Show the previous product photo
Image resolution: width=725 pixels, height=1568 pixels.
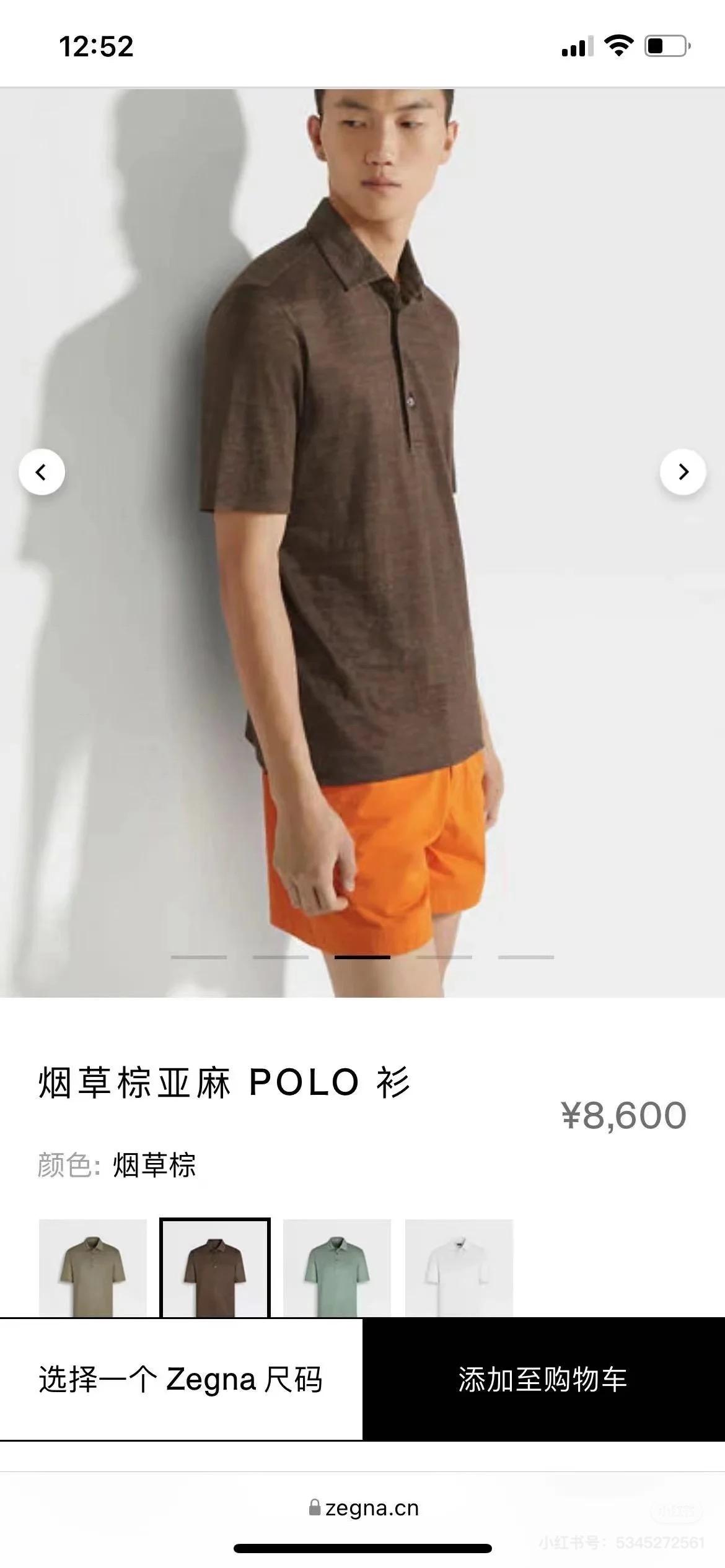[42, 473]
